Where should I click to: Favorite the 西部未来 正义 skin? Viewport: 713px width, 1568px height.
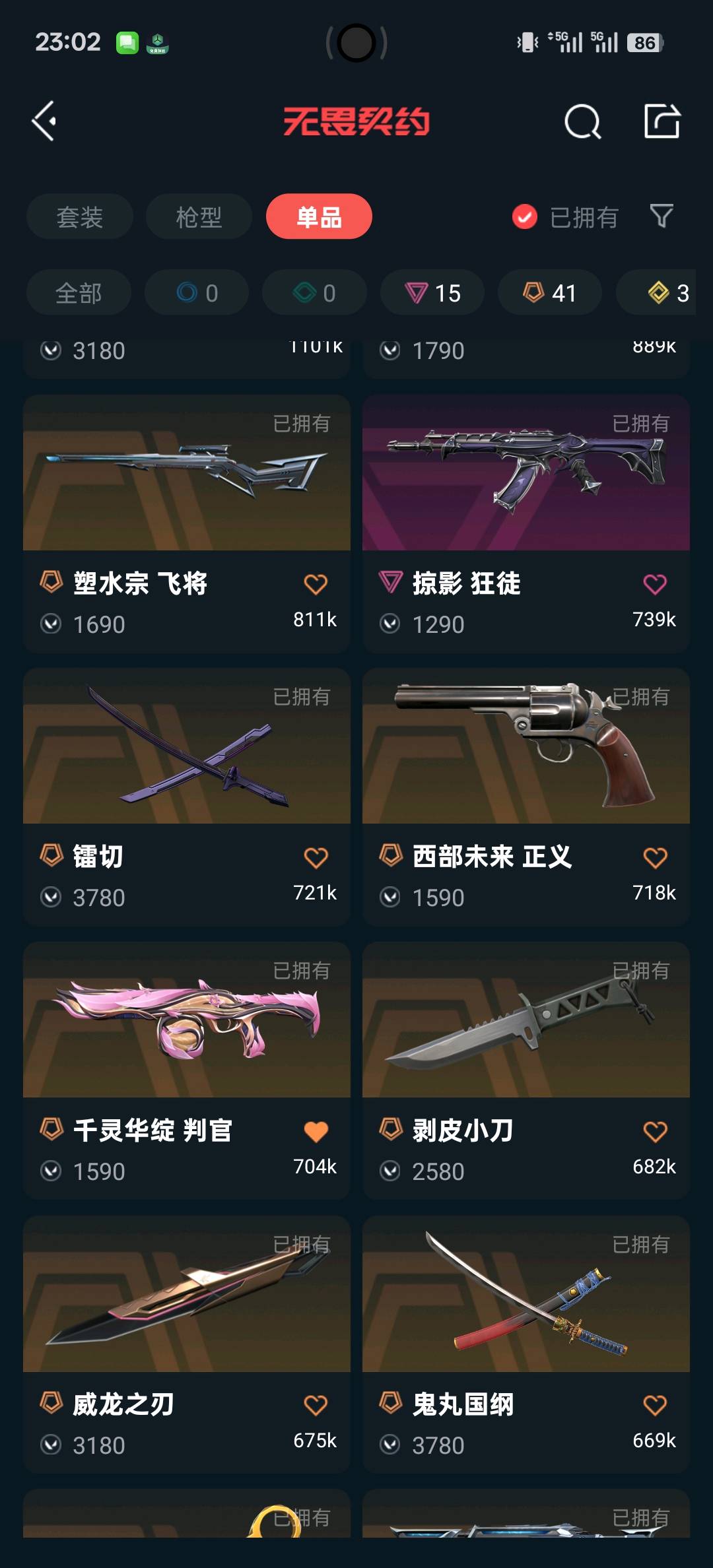click(655, 857)
